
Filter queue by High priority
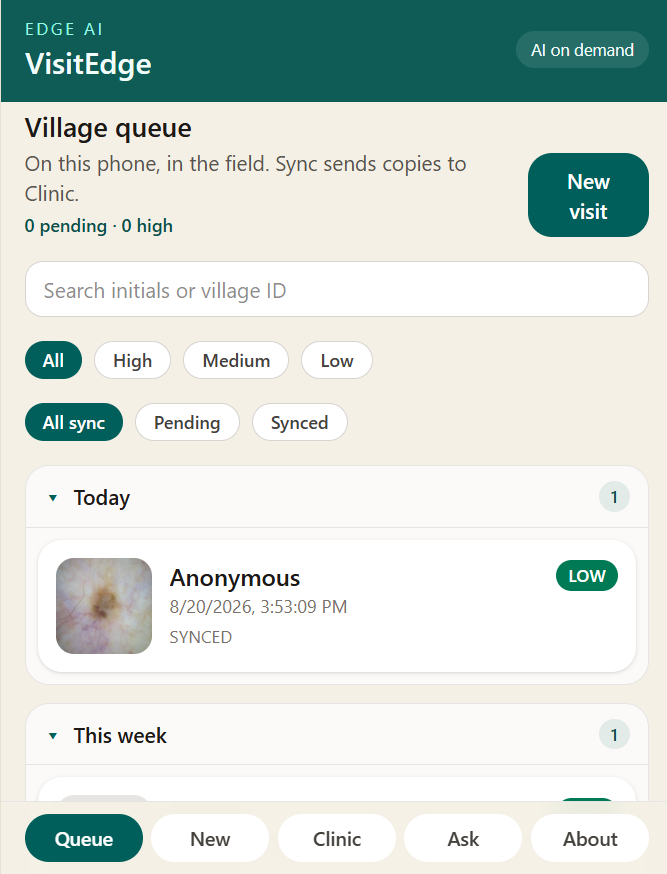click(133, 361)
